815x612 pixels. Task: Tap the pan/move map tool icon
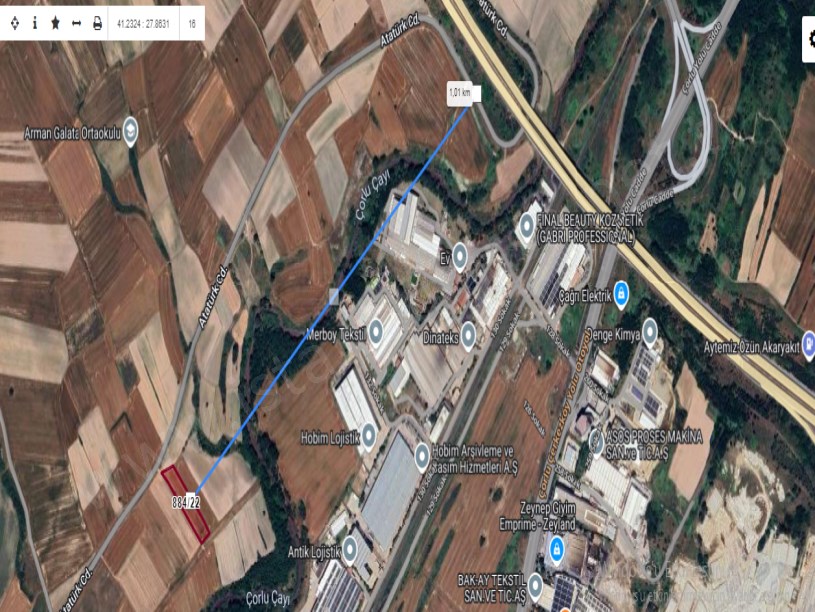14,22
